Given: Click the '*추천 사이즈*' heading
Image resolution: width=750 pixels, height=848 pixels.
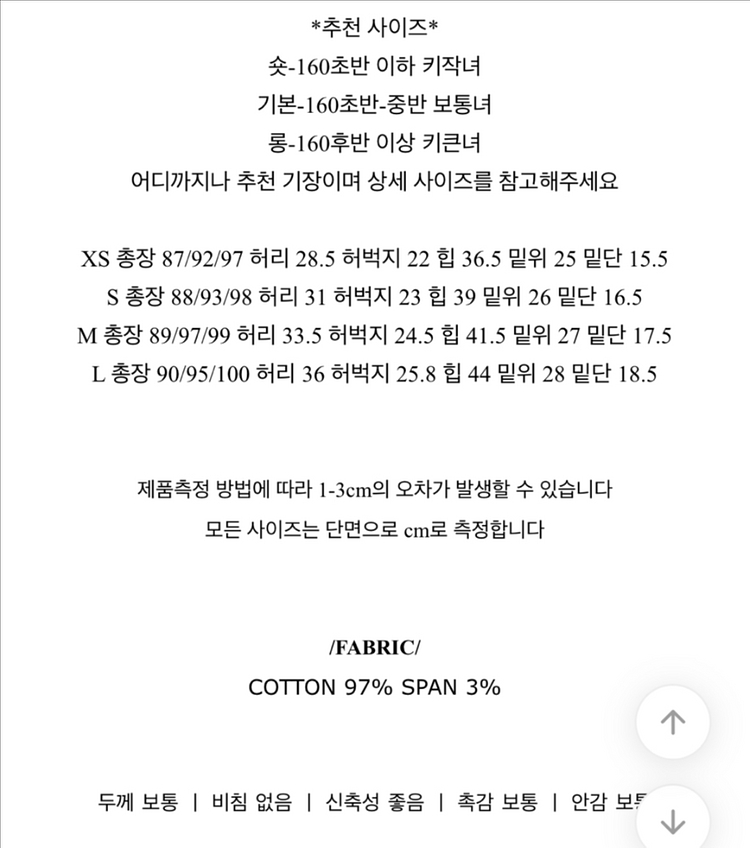Looking at the screenshot, I should pyautogui.click(x=374, y=25).
